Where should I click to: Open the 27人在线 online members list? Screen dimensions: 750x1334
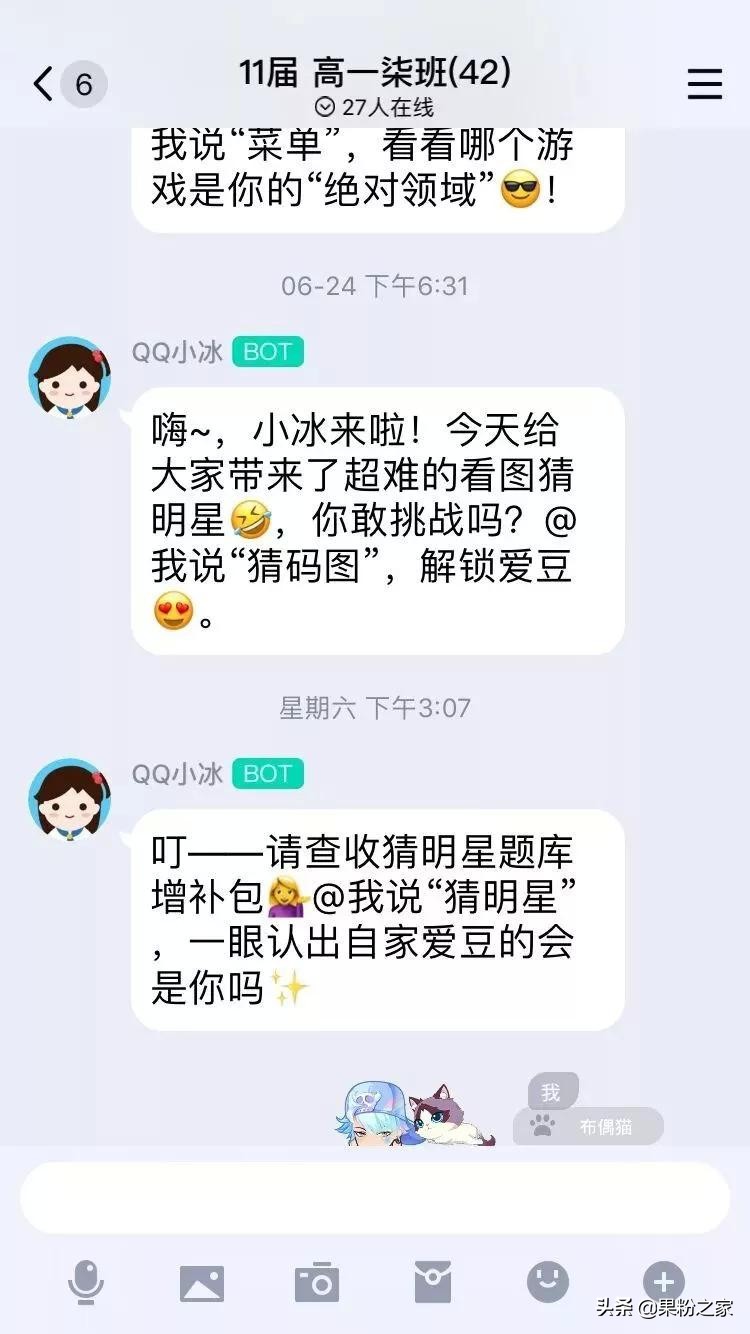point(375,106)
